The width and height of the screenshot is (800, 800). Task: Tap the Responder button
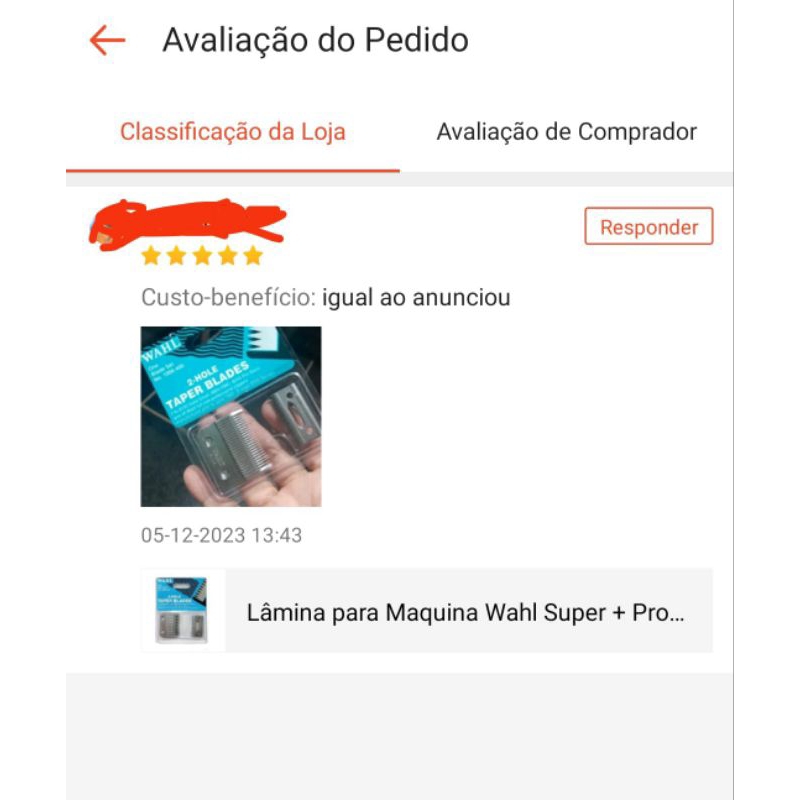[x=648, y=227]
